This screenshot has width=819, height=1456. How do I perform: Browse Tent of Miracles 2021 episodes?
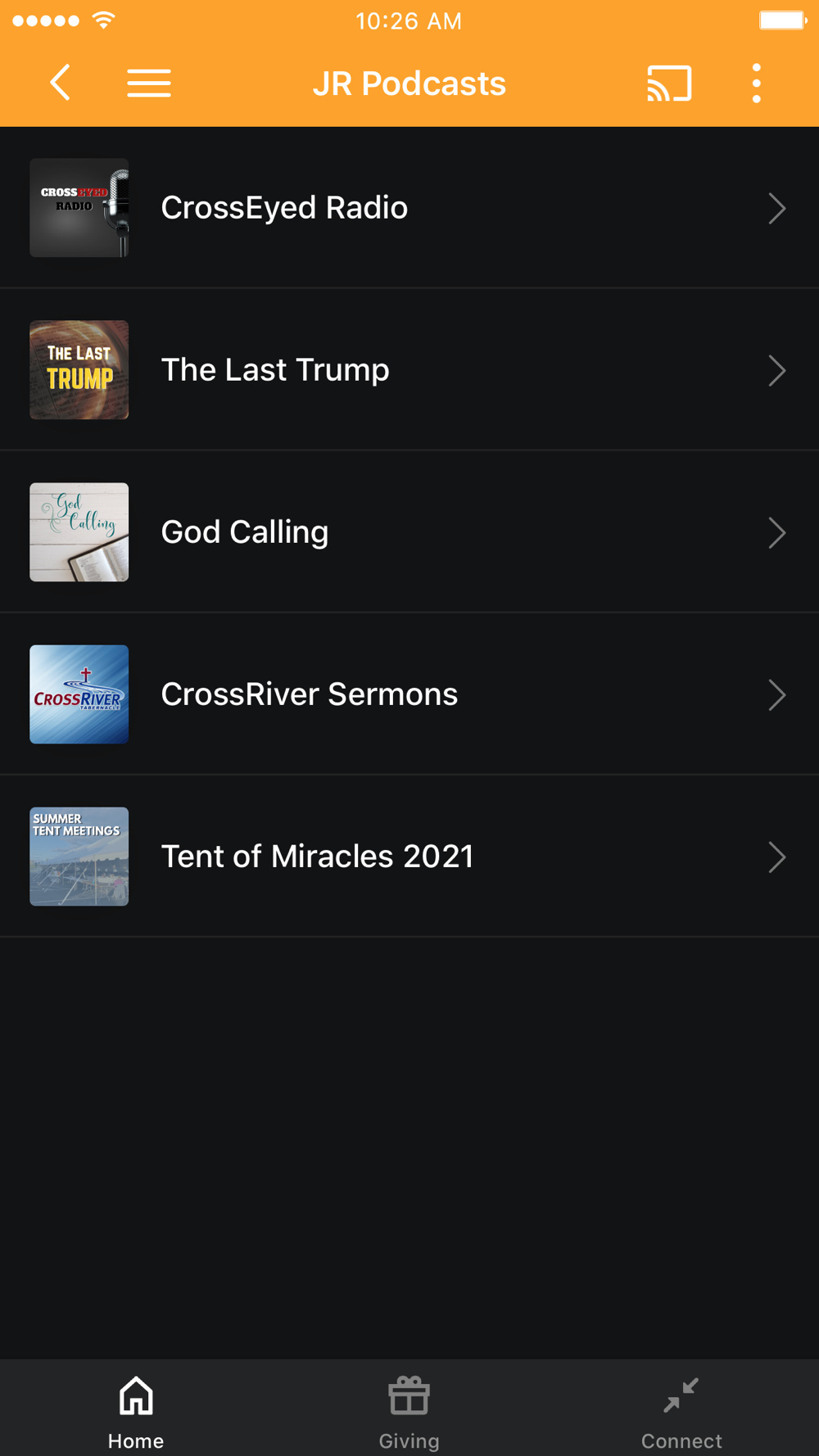(409, 857)
